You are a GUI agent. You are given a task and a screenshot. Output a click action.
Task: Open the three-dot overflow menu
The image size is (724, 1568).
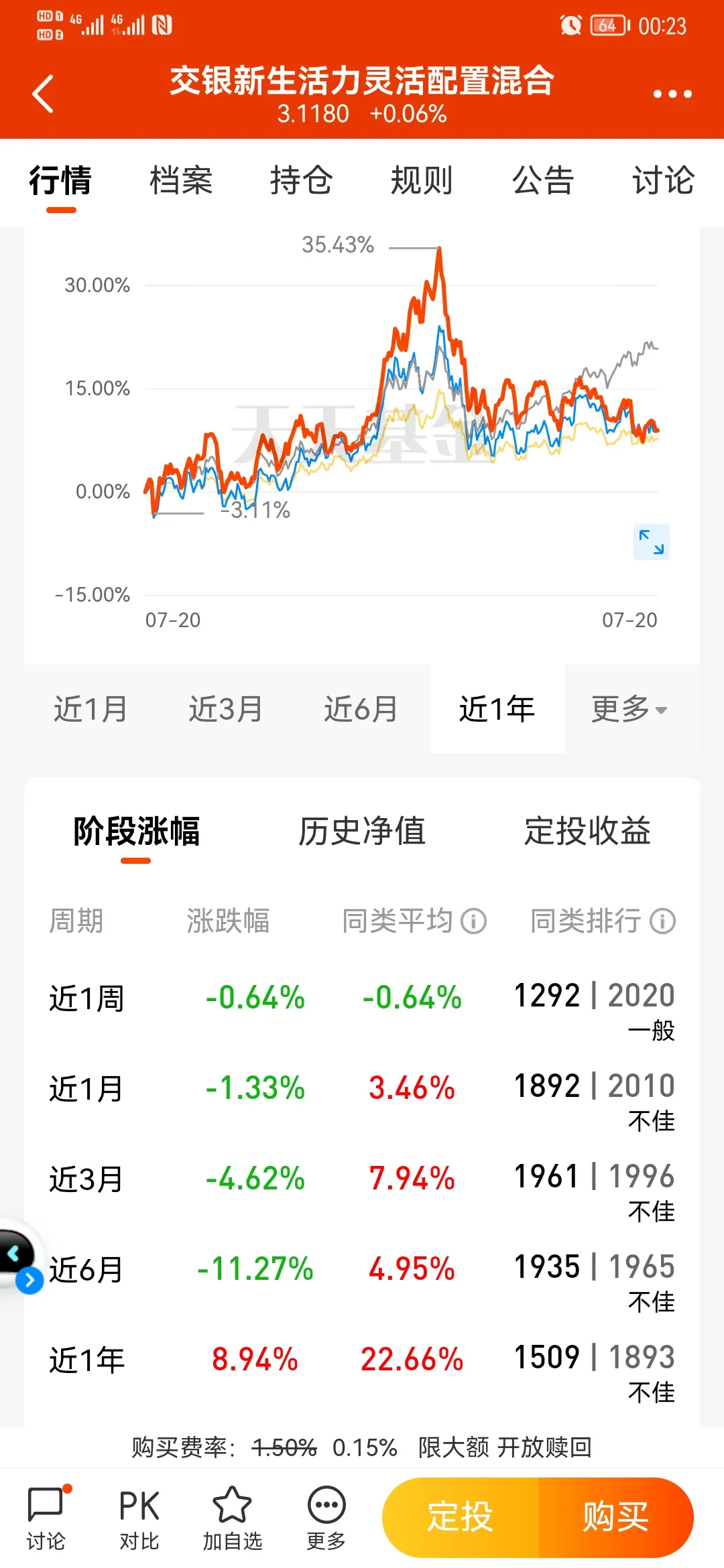coord(672,94)
